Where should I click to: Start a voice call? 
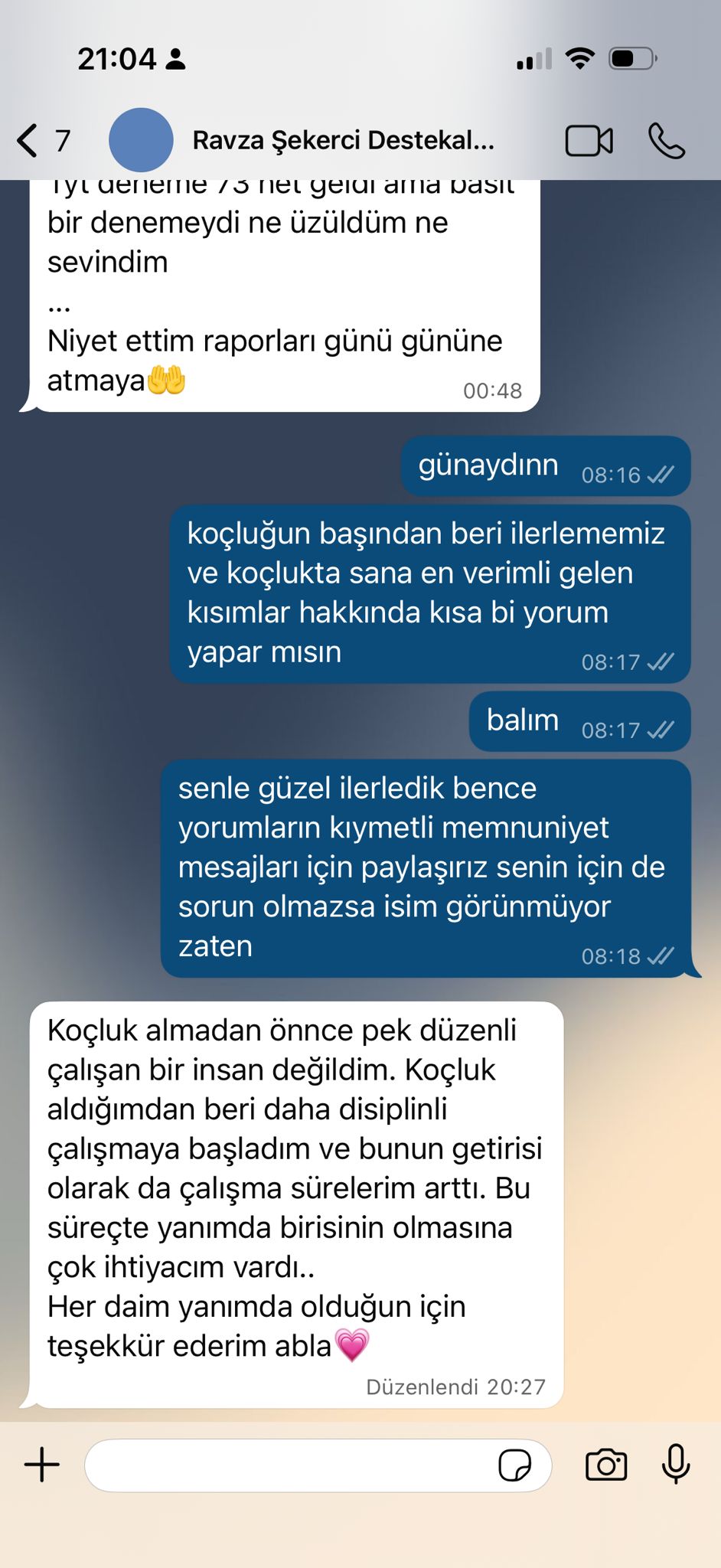[666, 141]
